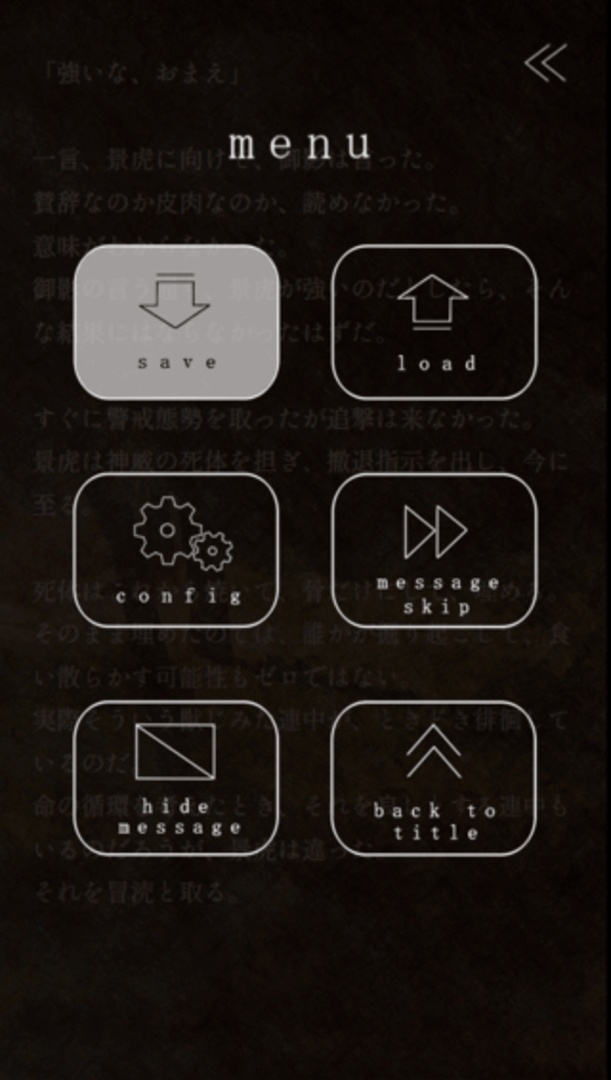
Task: Open the save game screen
Action: pyautogui.click(x=176, y=322)
